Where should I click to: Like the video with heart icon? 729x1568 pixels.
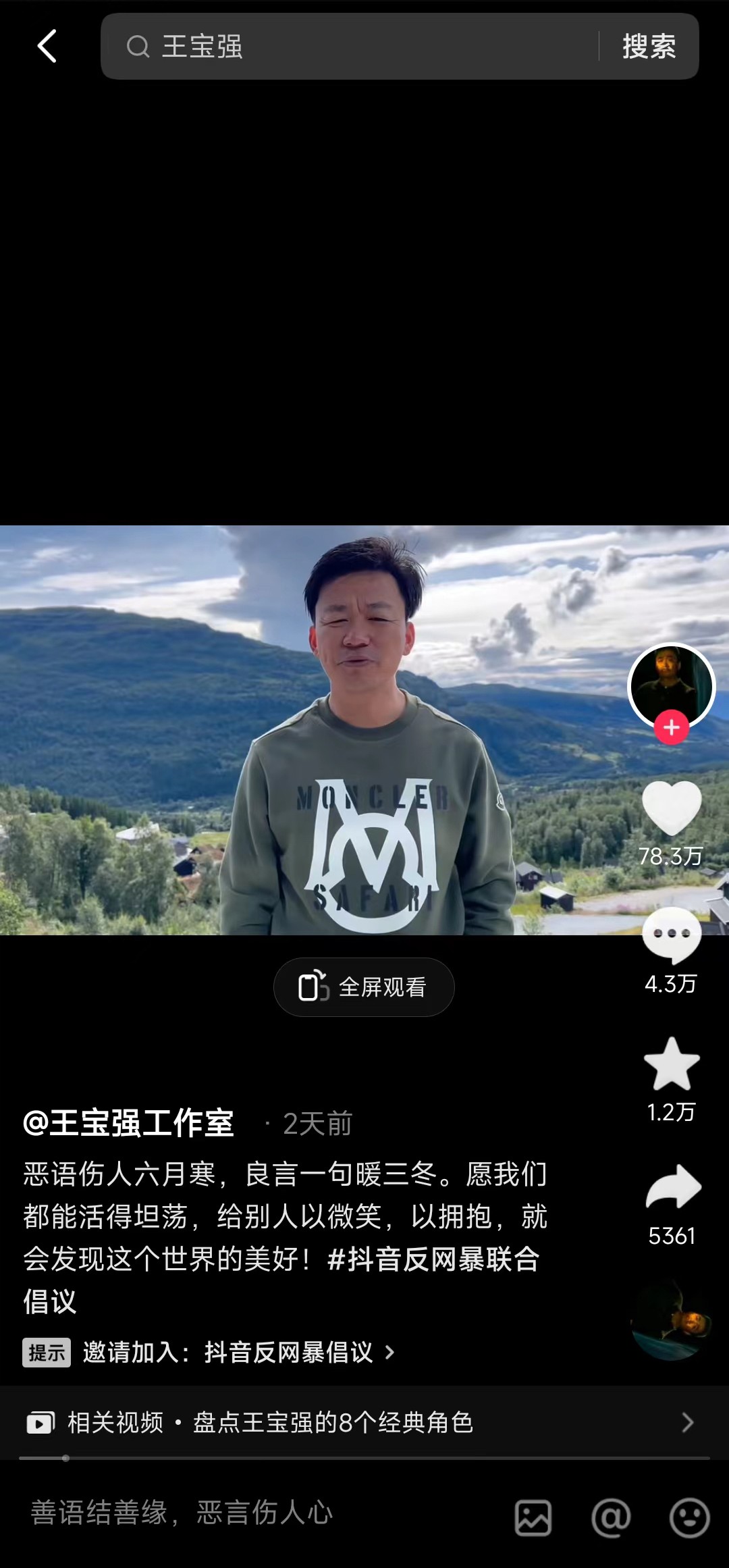click(671, 808)
